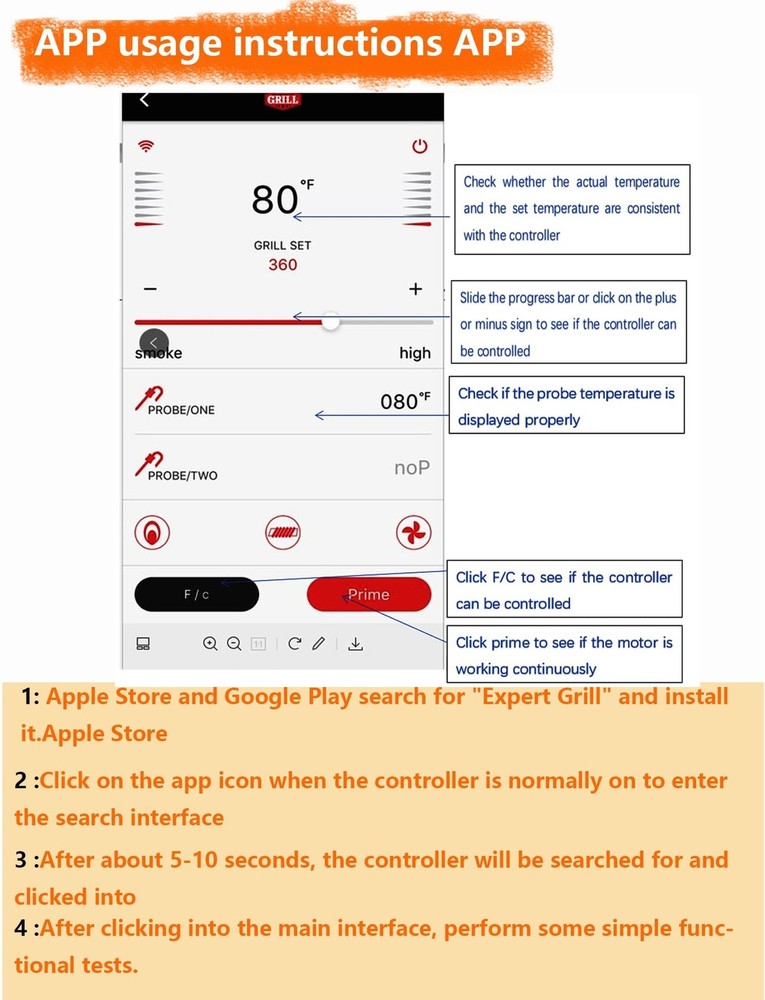
Task: Click the refresh icon
Action: [x=294, y=644]
